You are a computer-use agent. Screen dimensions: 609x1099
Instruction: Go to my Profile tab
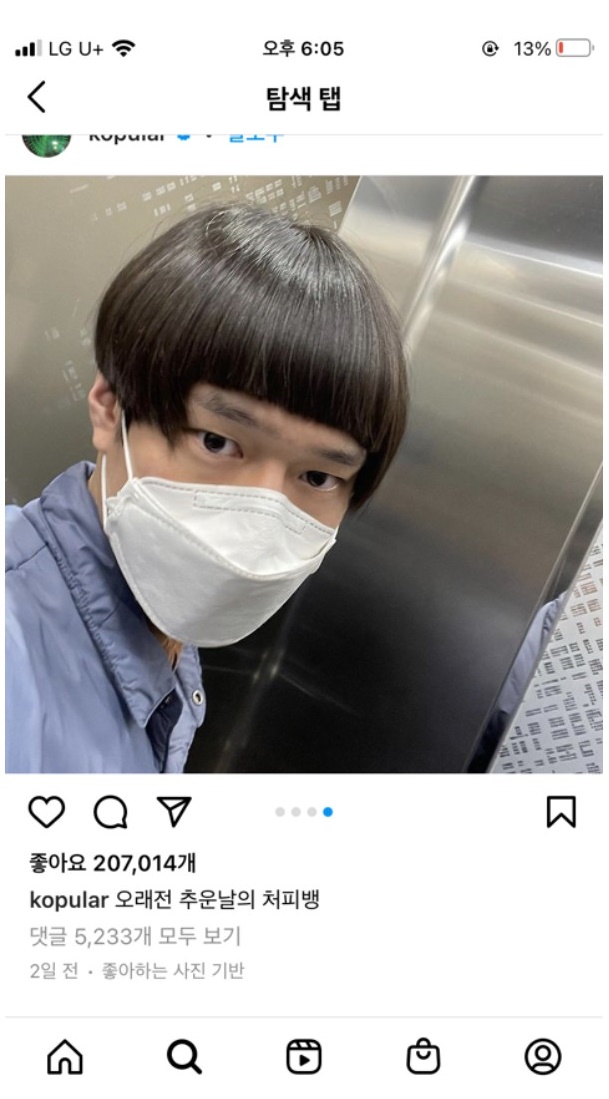pyautogui.click(x=543, y=1057)
